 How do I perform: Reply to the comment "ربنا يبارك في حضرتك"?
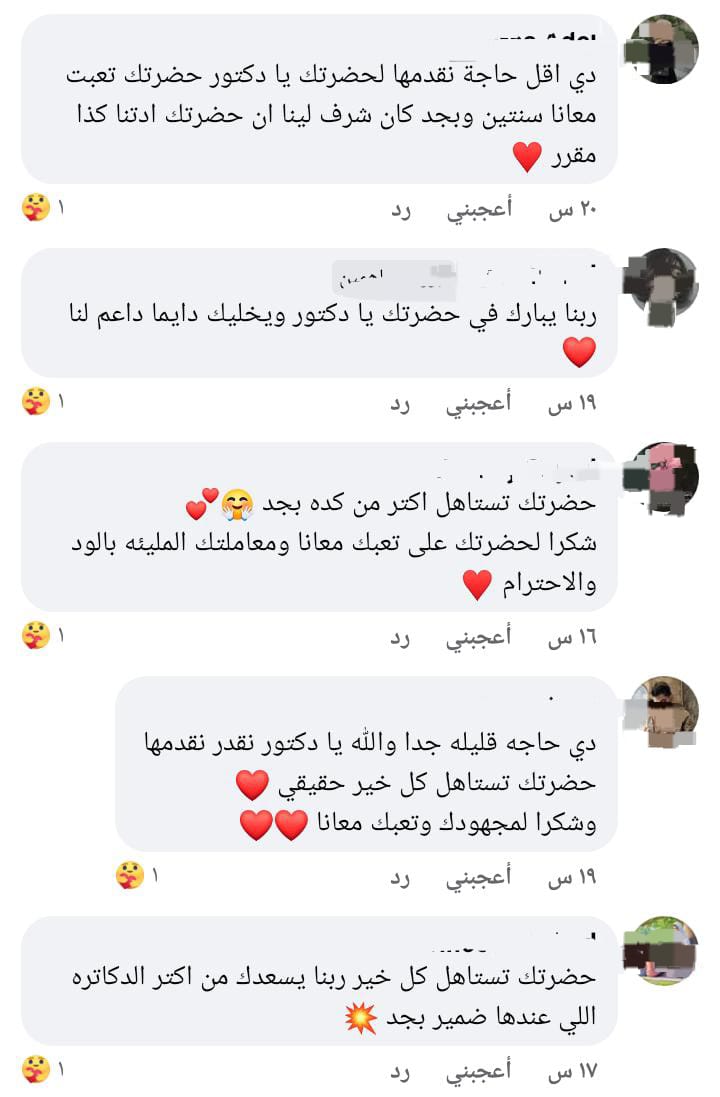click(x=400, y=403)
